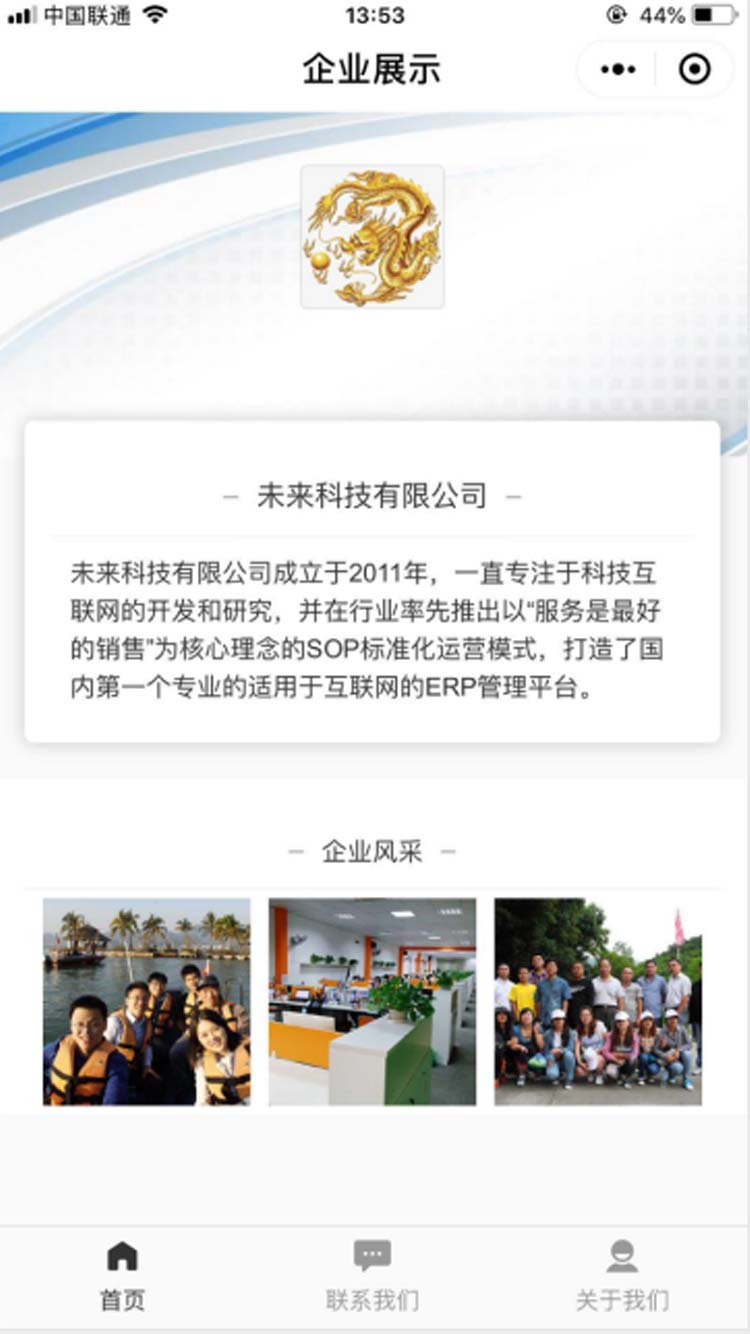Open the WeChat mini program options menu (•••)
750x1334 pixels.
617,68
